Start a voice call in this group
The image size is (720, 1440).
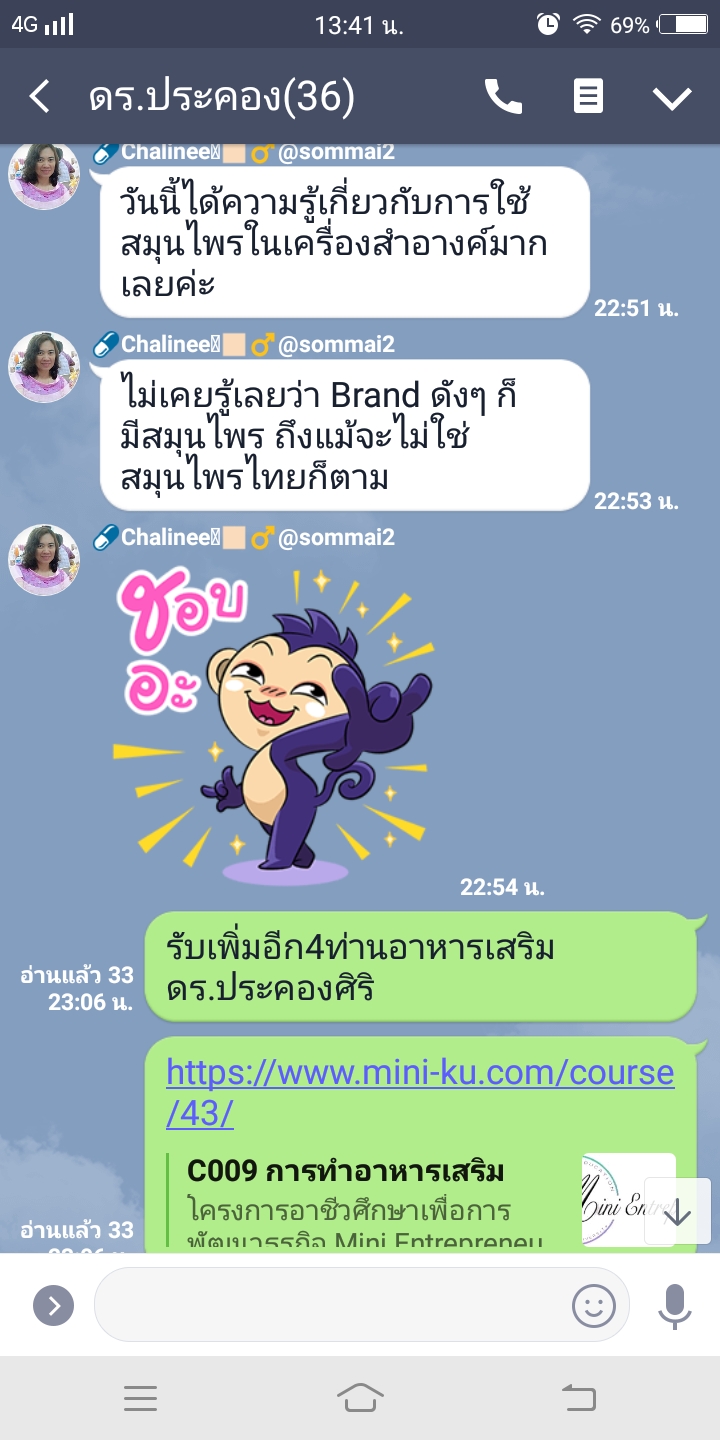(503, 97)
